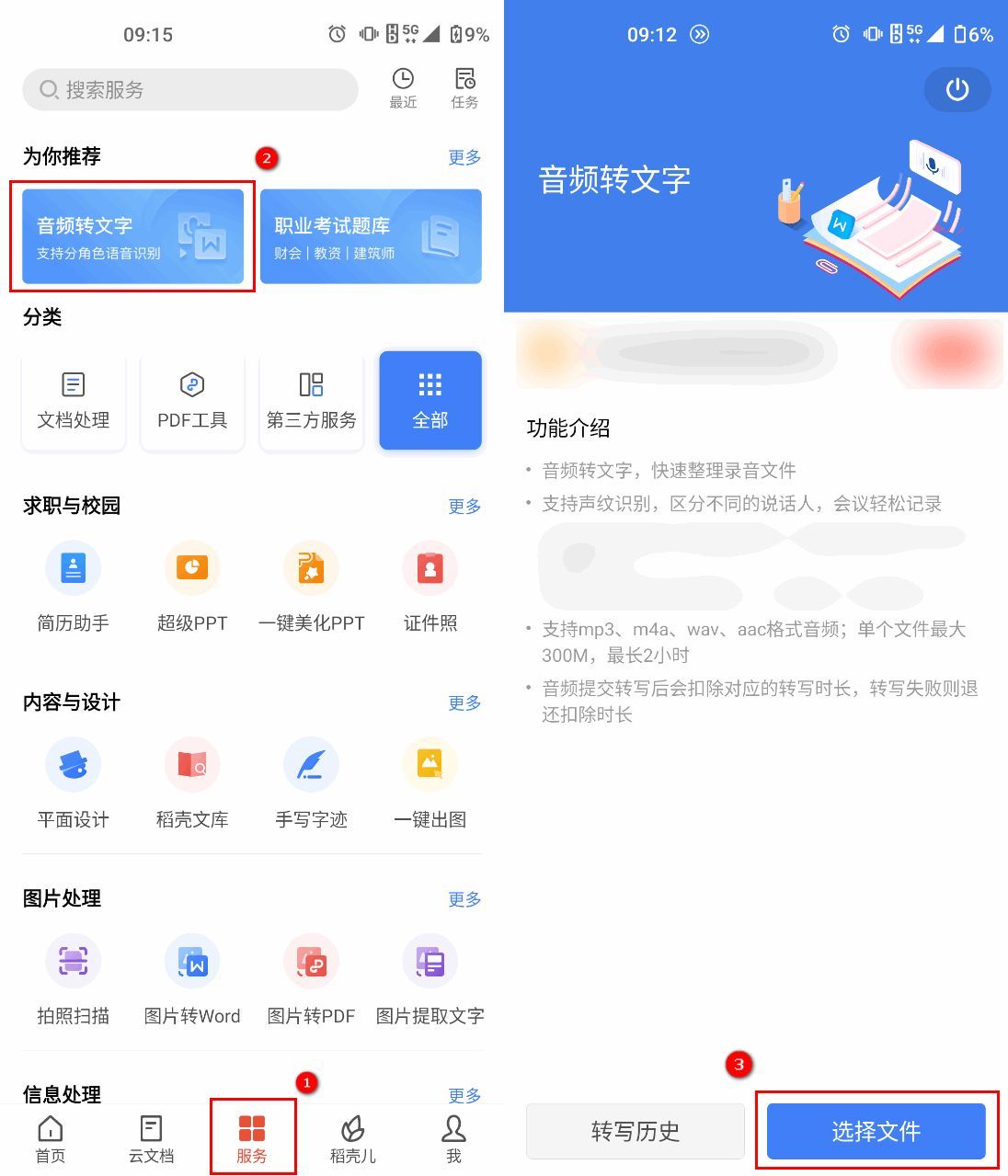The image size is (1008, 1176).
Task: Select the PDF工具 category
Action: [192, 401]
